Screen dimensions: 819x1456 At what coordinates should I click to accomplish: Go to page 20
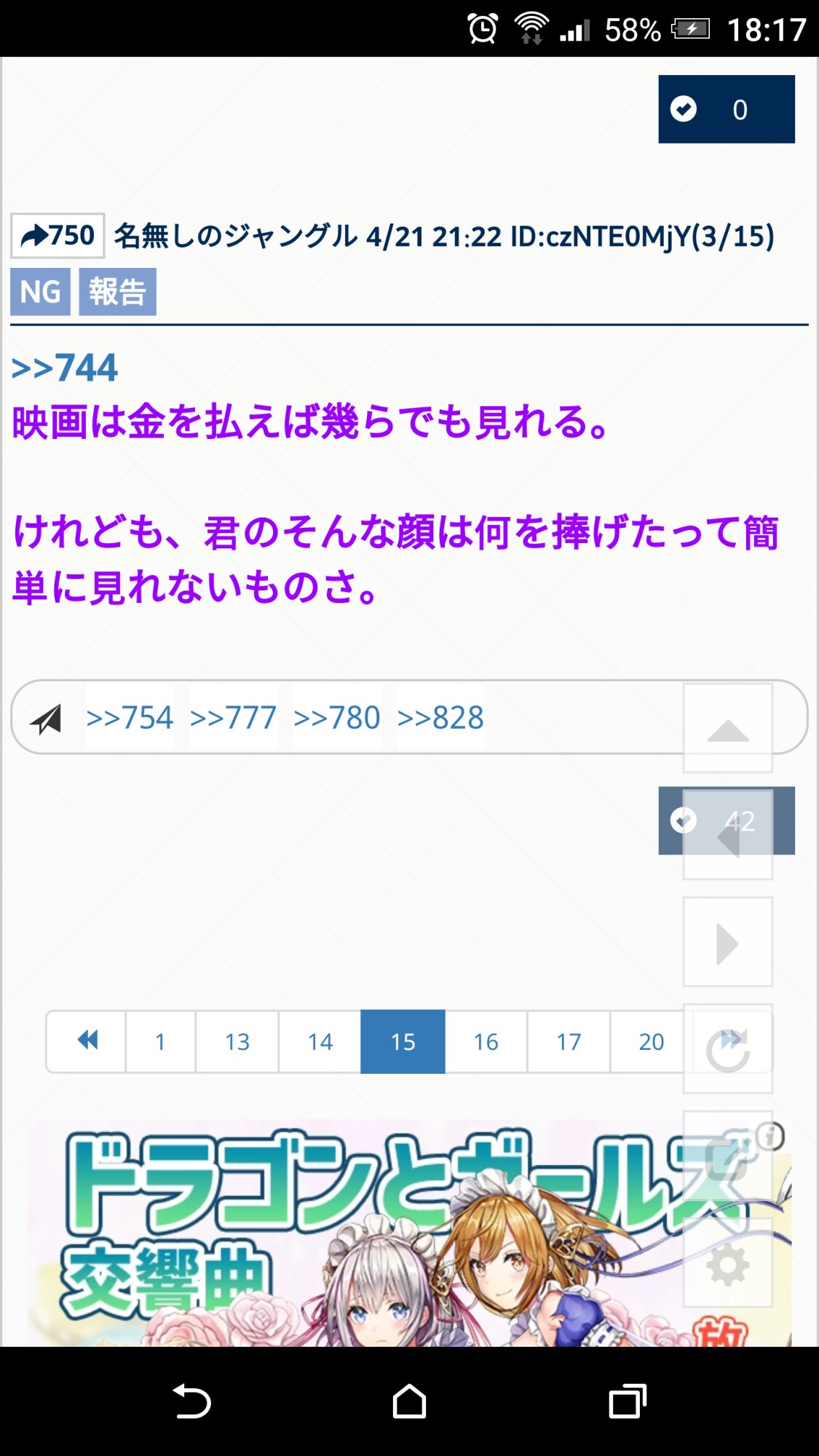(x=651, y=1041)
